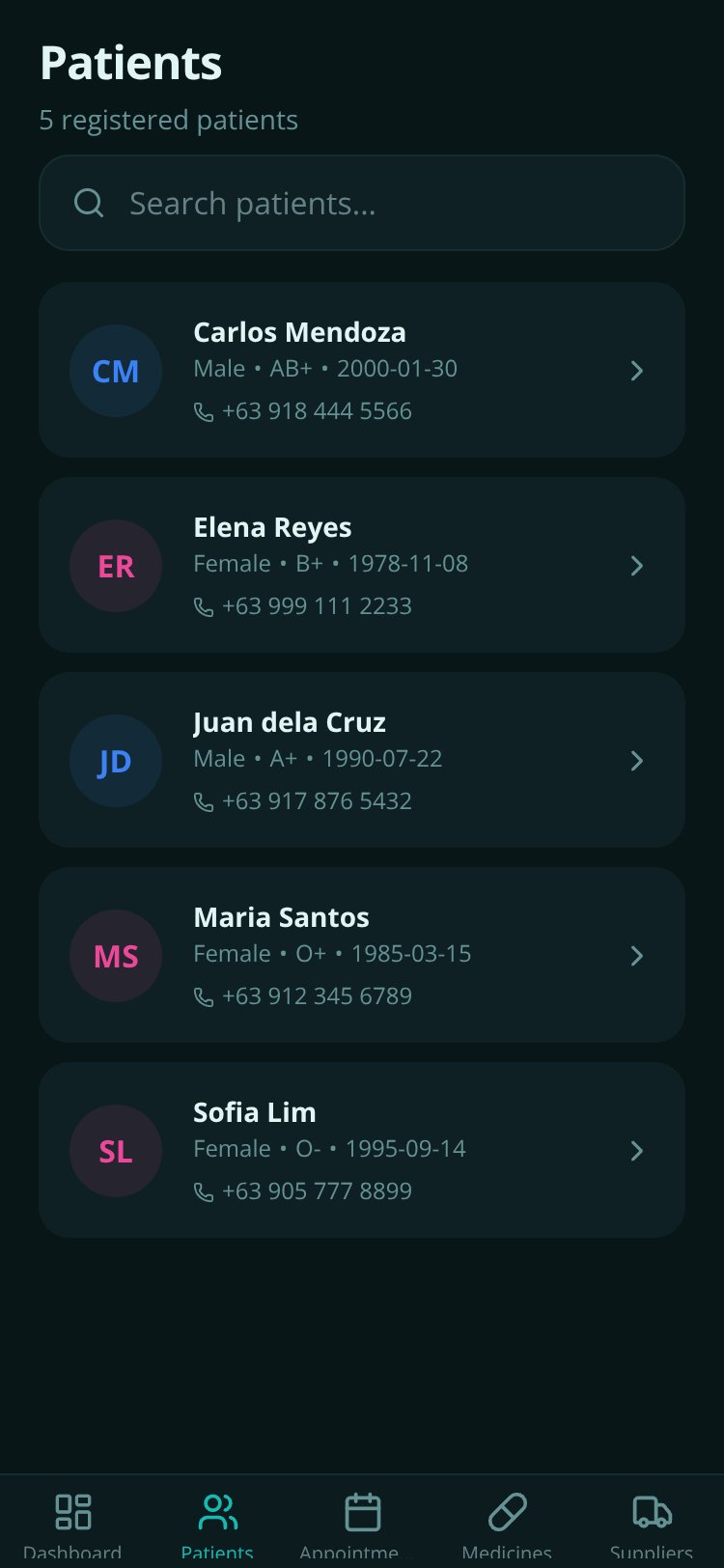Viewport: 724px width, 1568px height.
Task: Open Sofia Lim's patient profile
Action: click(x=362, y=1150)
